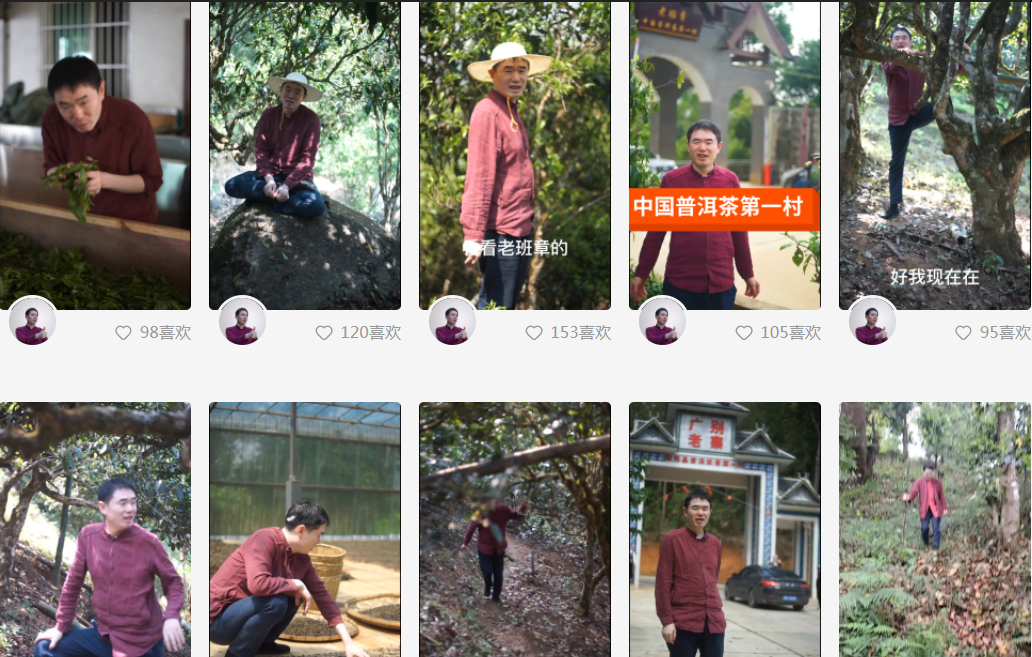Open the video showing the village gate with car

[x=725, y=530]
